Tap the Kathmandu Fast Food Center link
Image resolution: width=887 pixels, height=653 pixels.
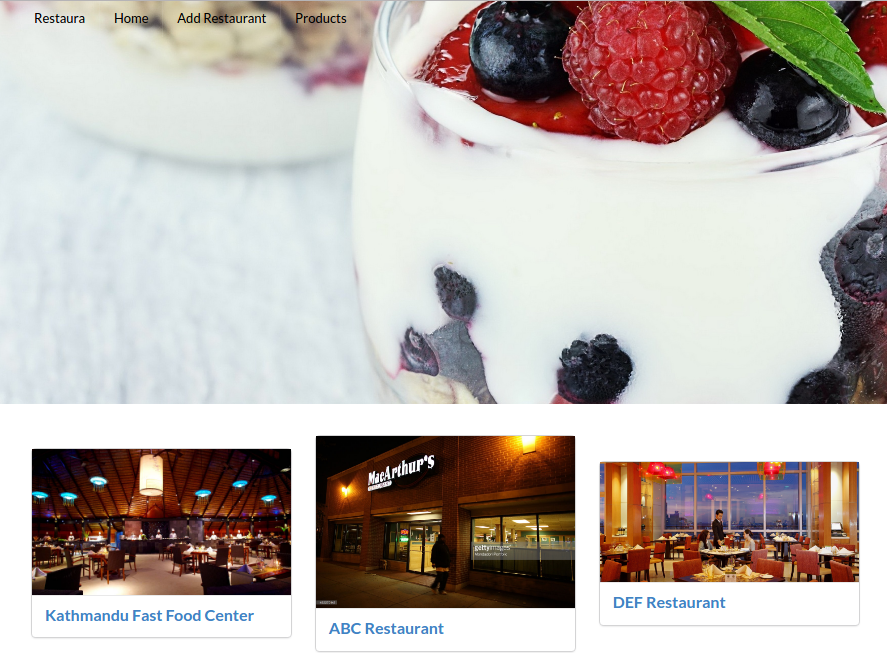(150, 616)
